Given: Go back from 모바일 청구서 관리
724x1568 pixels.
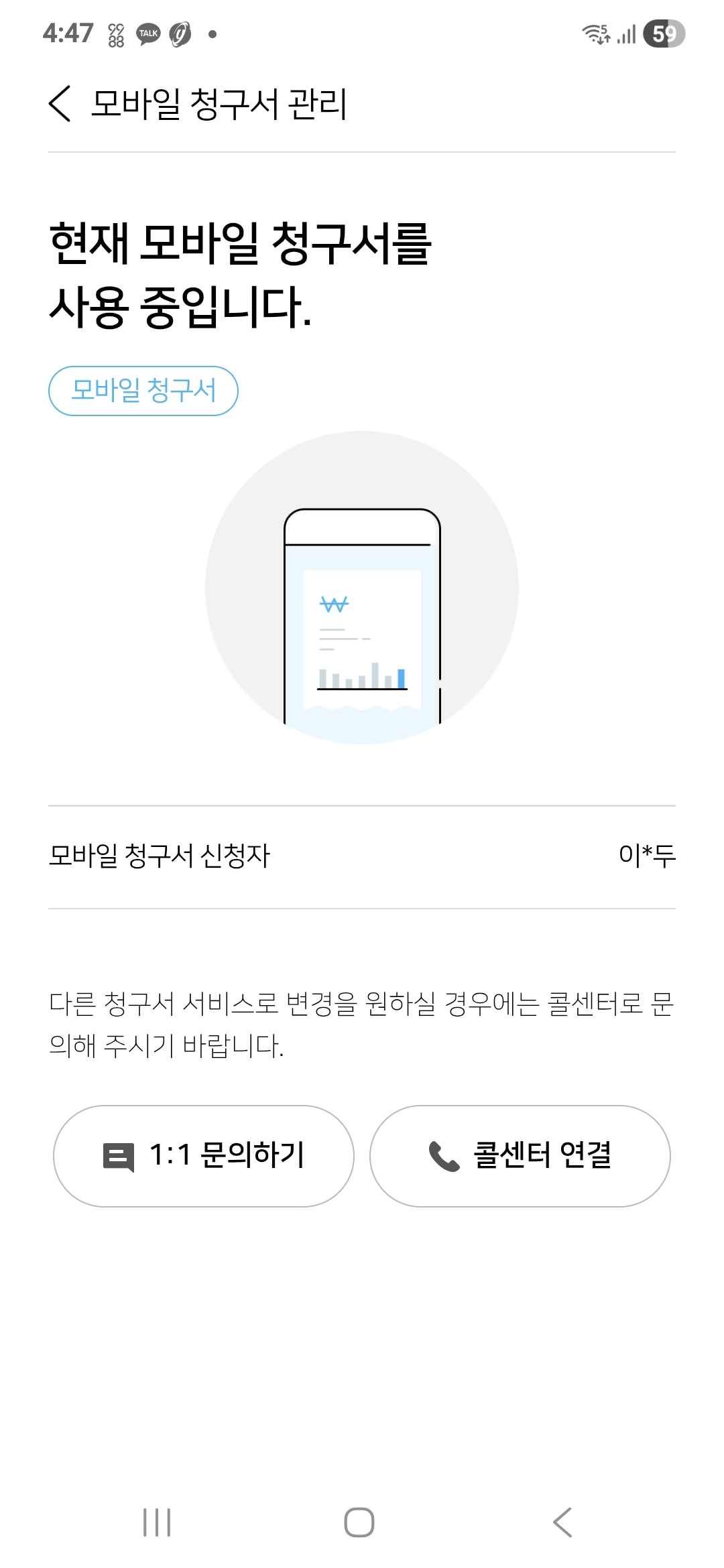Looking at the screenshot, I should (60, 104).
